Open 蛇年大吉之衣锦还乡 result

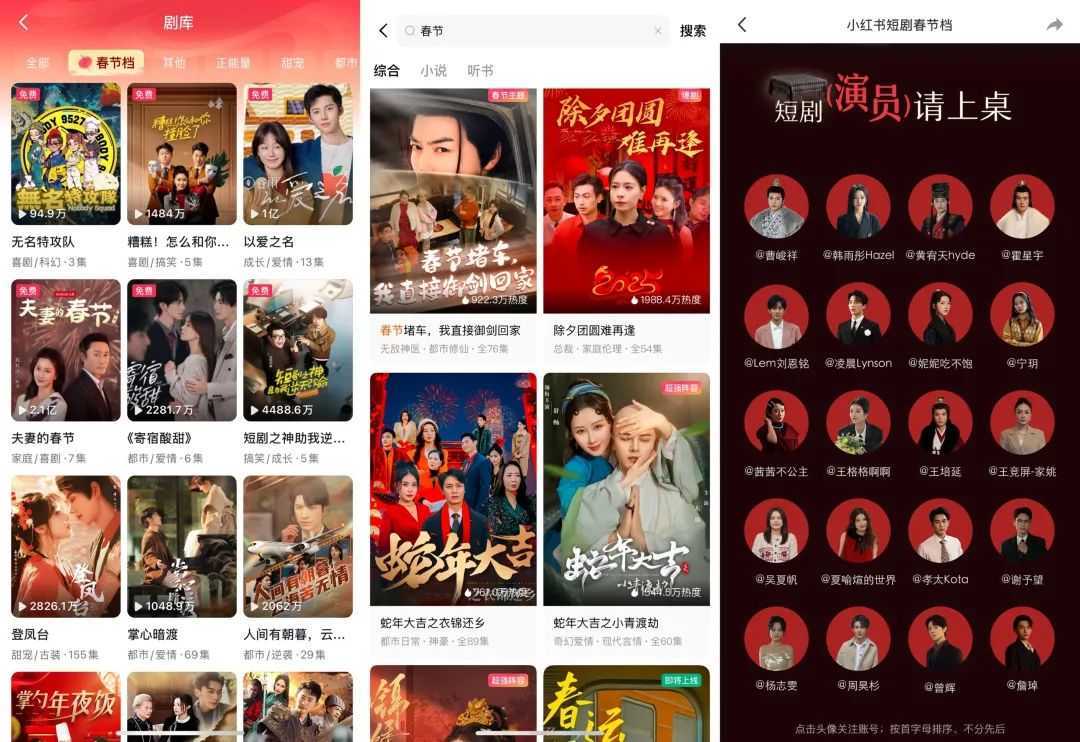(x=453, y=490)
